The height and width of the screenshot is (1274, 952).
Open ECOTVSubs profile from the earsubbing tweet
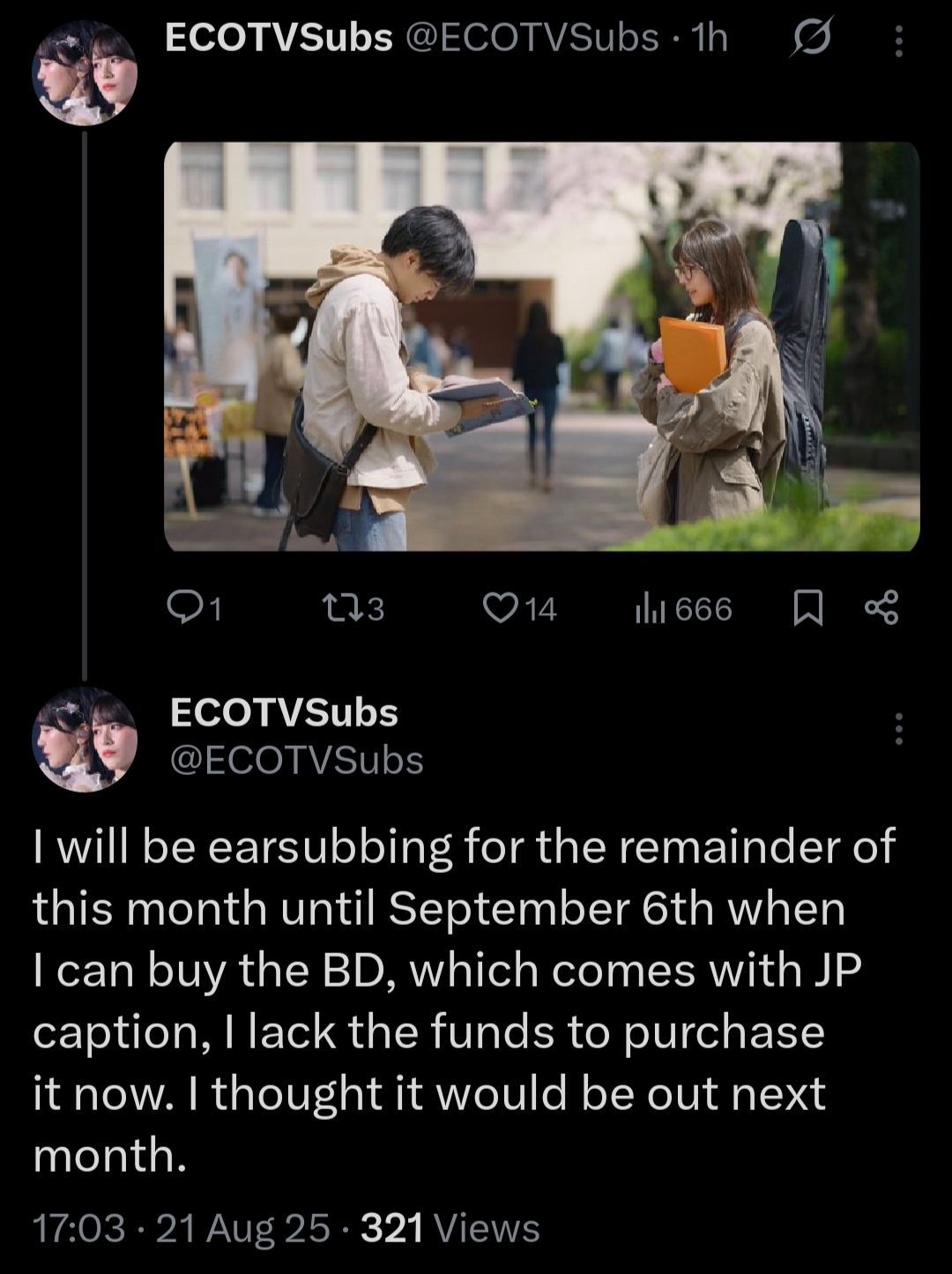(284, 712)
